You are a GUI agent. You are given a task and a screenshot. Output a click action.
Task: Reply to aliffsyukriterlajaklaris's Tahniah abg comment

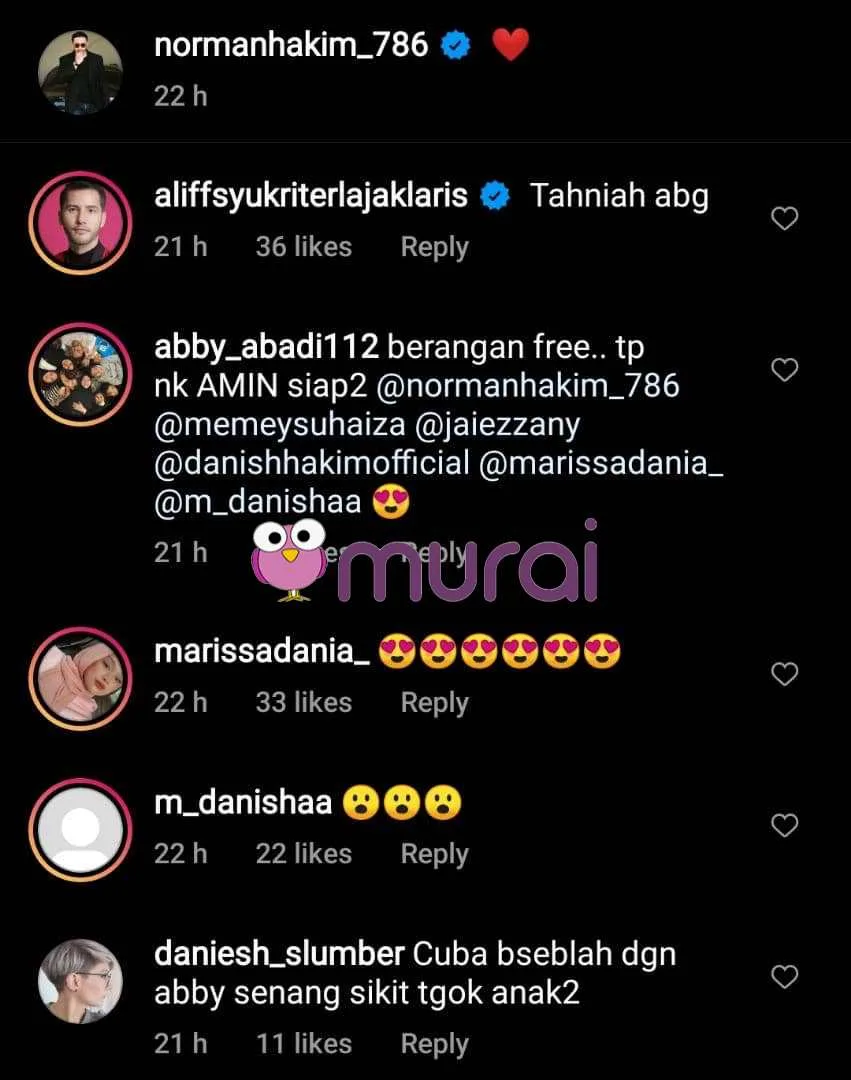point(434,247)
